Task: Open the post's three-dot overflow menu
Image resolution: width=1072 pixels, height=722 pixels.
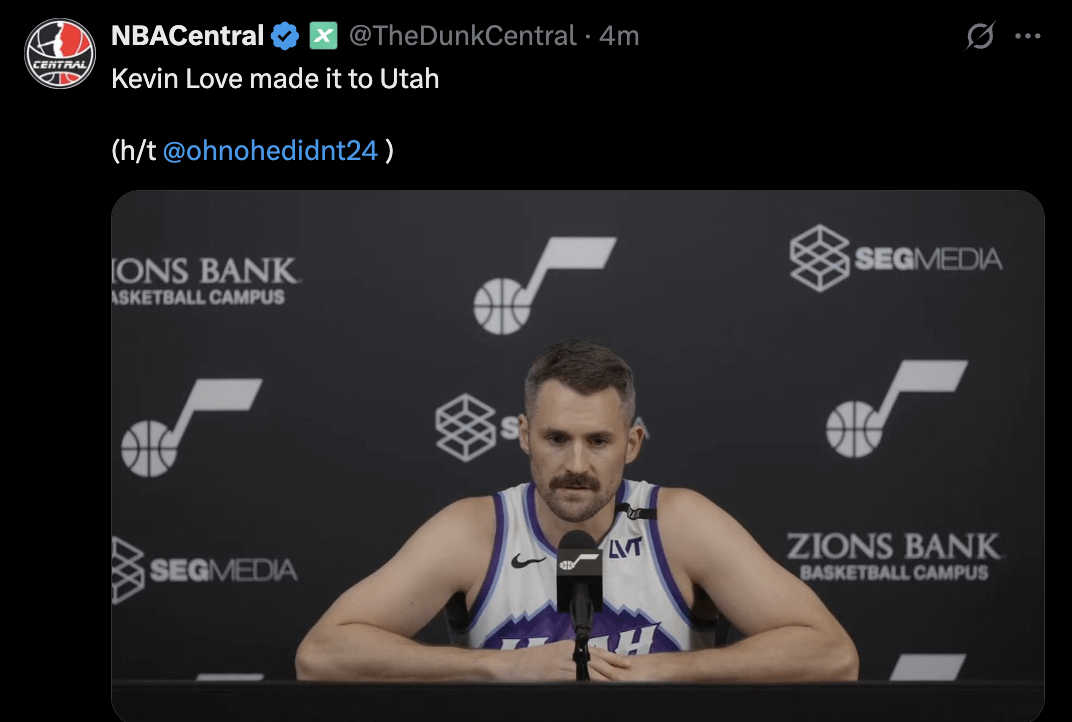Action: point(1027,36)
